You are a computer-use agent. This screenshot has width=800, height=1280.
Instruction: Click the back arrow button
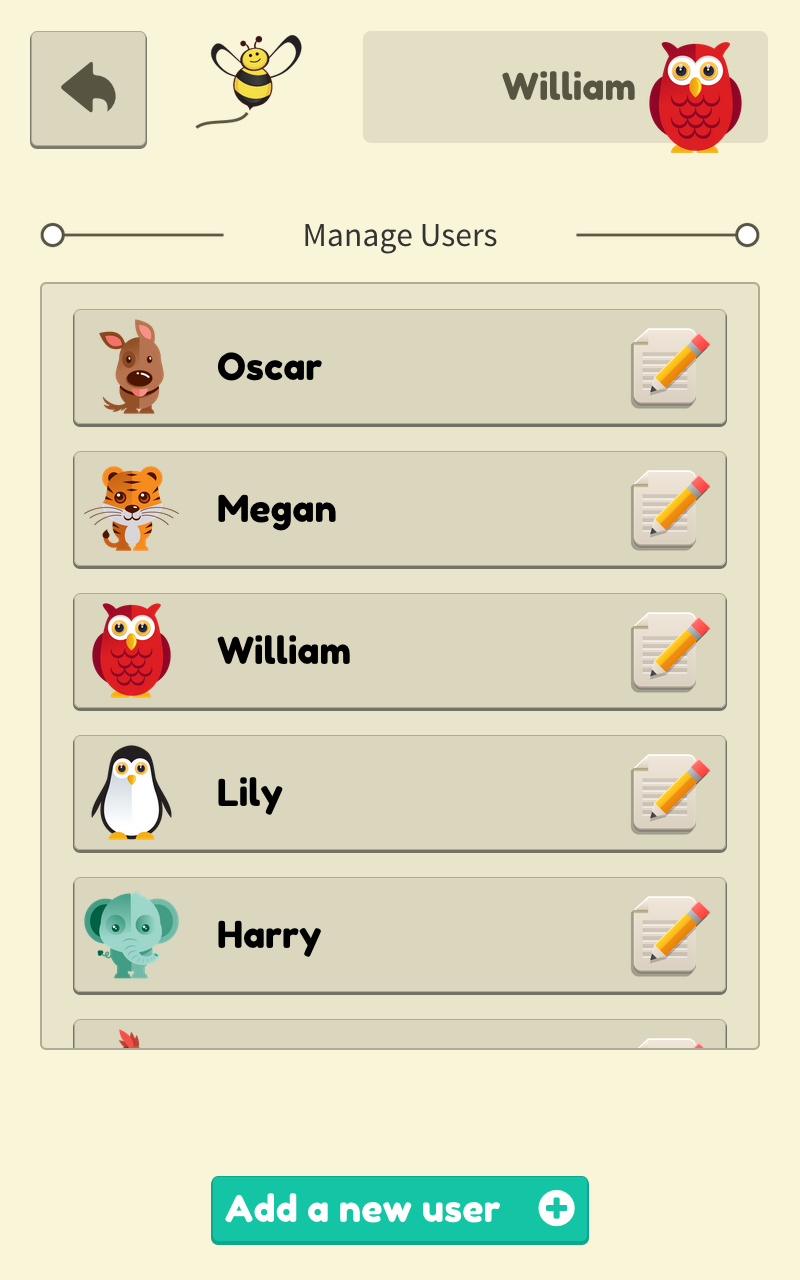(88, 86)
